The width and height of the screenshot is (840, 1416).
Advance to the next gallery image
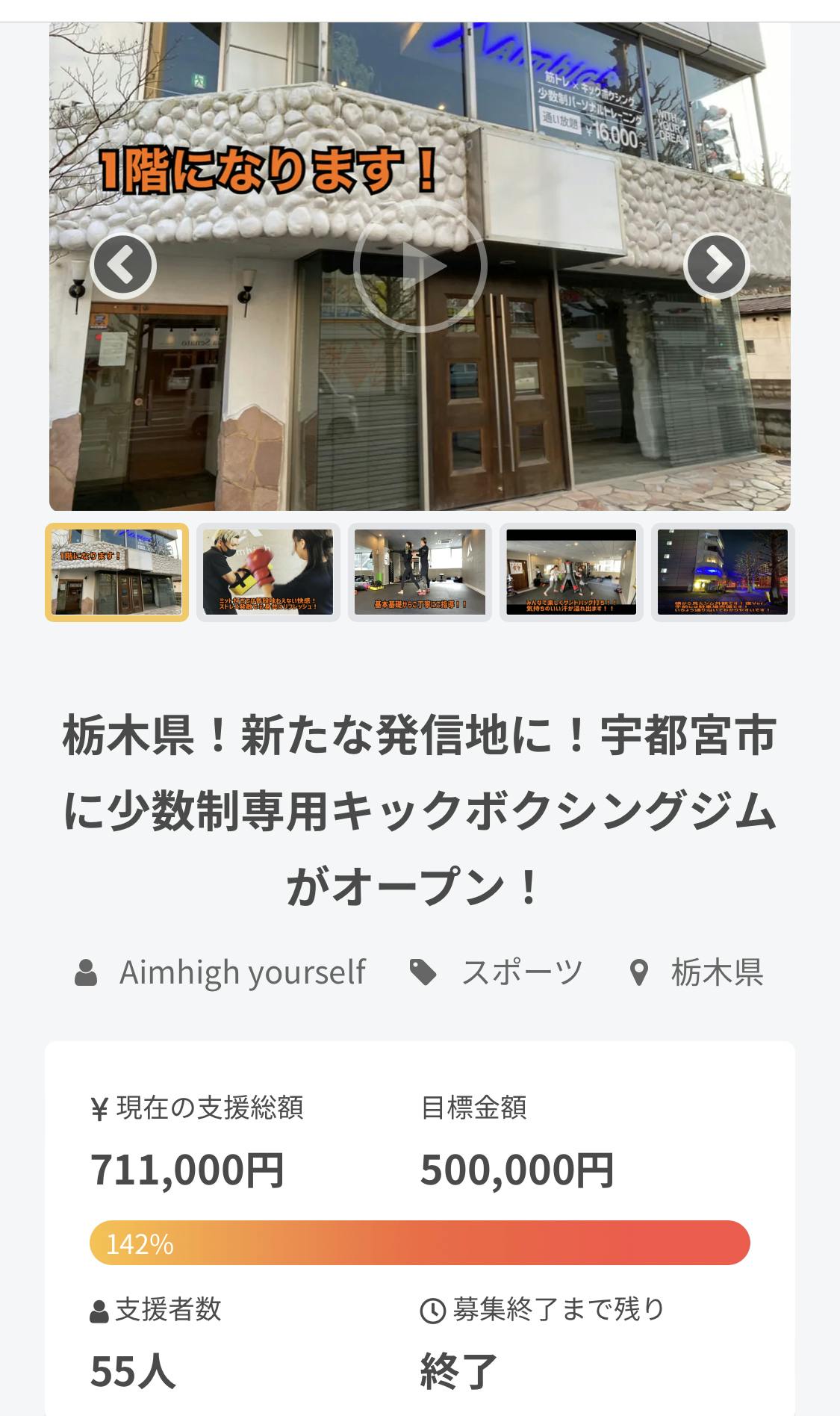pos(716,266)
